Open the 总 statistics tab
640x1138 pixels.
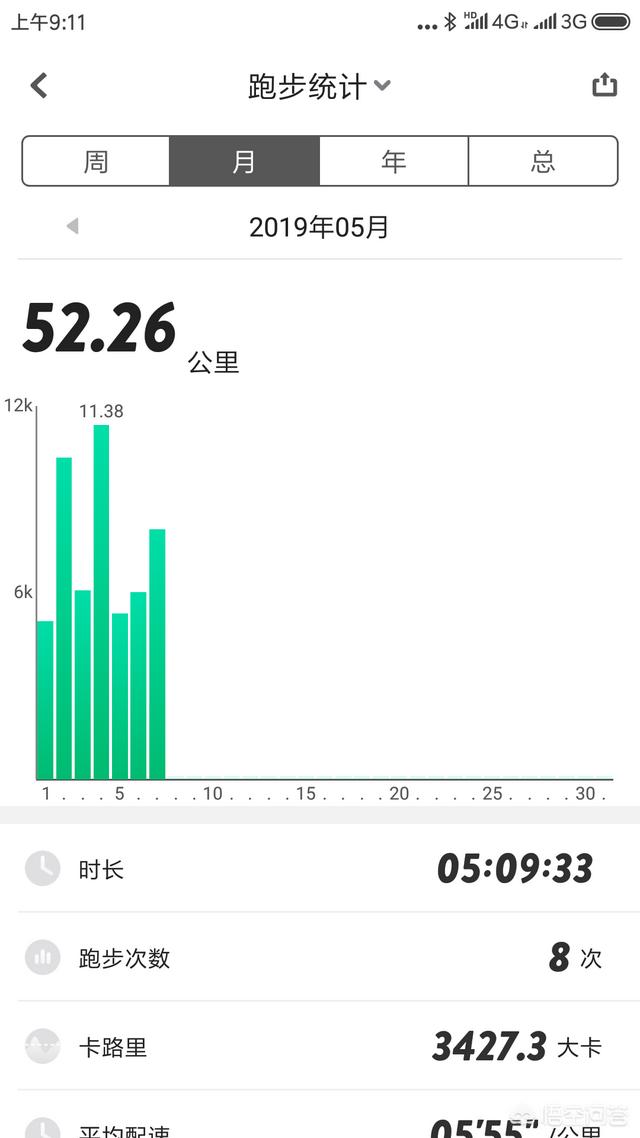[543, 162]
